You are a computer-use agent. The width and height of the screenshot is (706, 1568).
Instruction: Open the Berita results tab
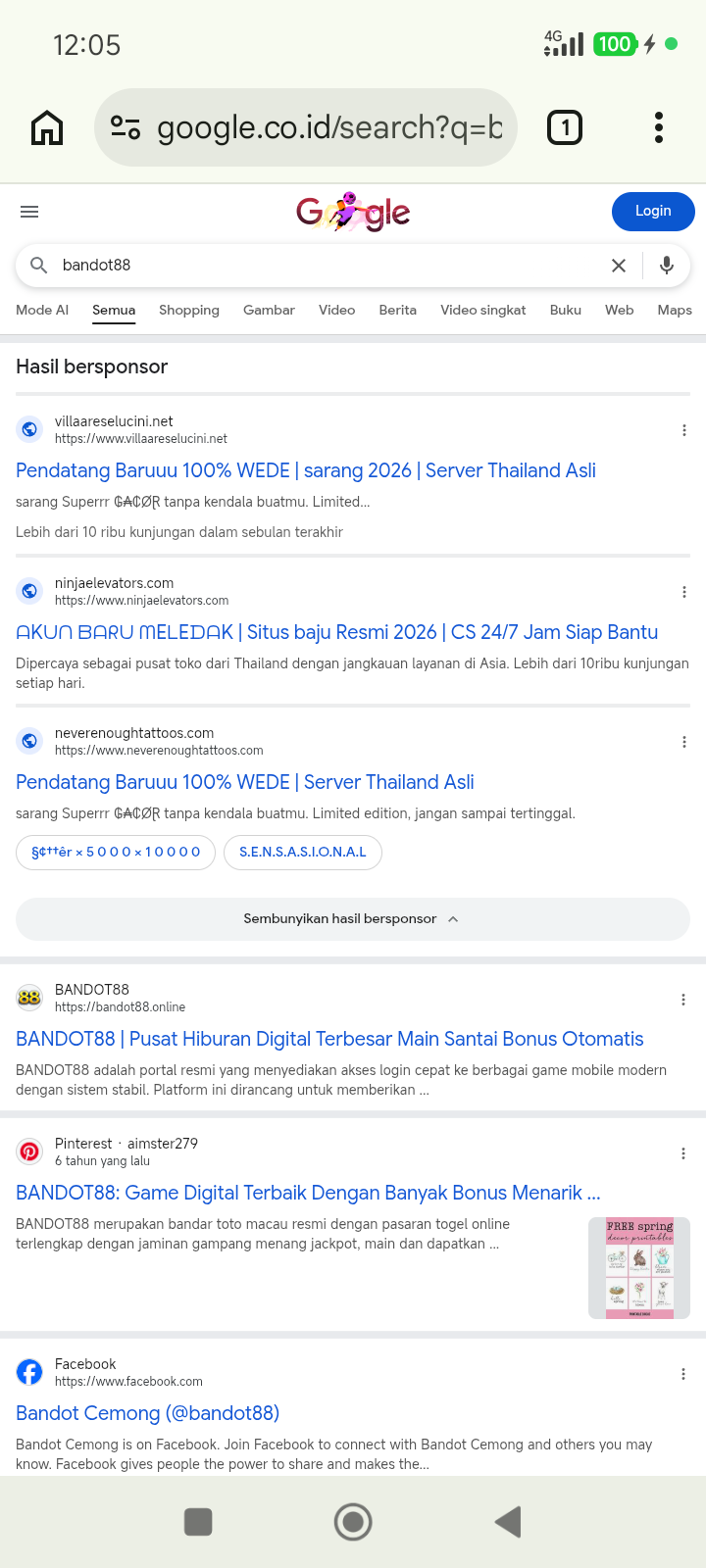pos(398,310)
